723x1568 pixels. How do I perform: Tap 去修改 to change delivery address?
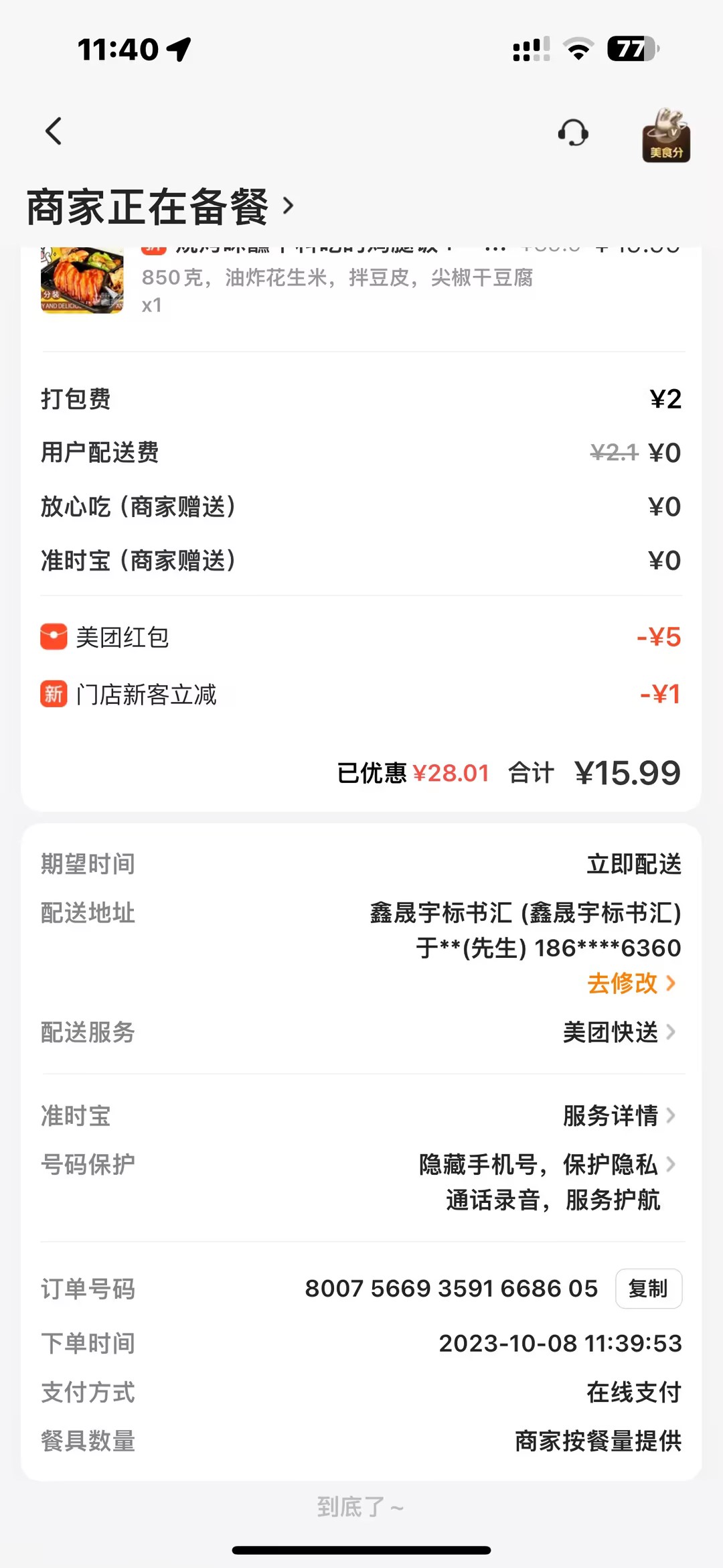click(x=631, y=983)
